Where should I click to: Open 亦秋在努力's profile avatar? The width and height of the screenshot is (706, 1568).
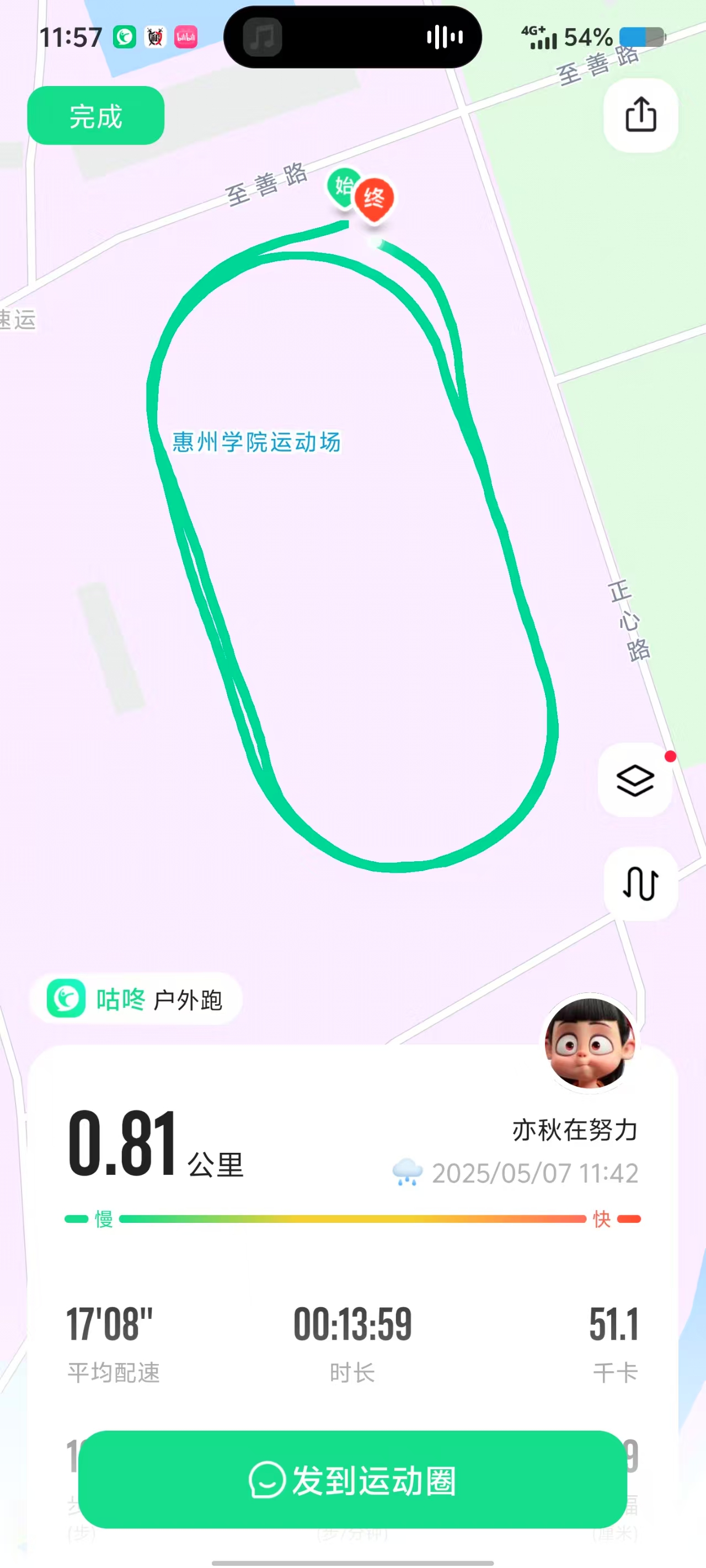pos(589,1043)
